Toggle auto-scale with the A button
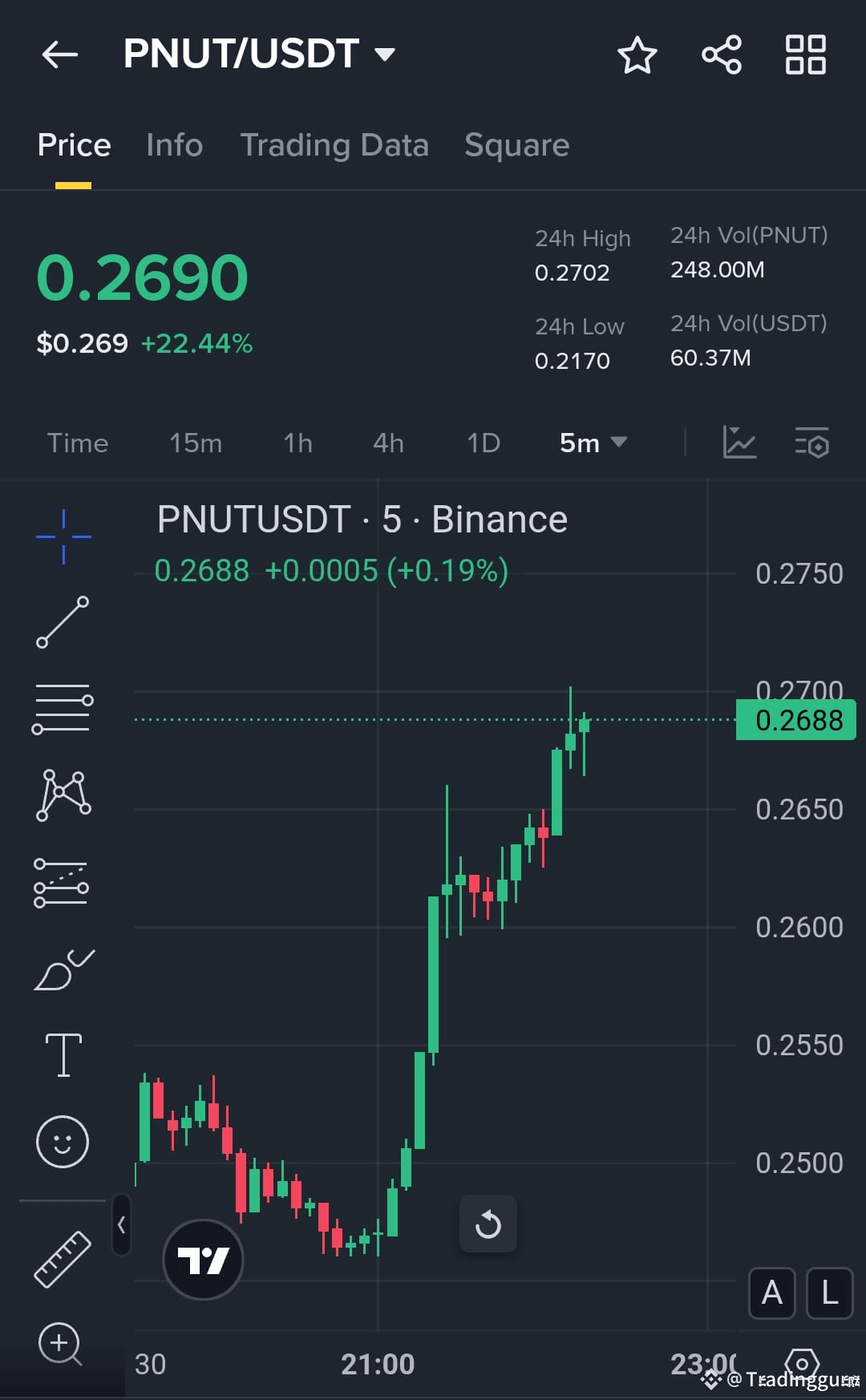Screen dimensions: 866x1400 pyautogui.click(x=771, y=1293)
